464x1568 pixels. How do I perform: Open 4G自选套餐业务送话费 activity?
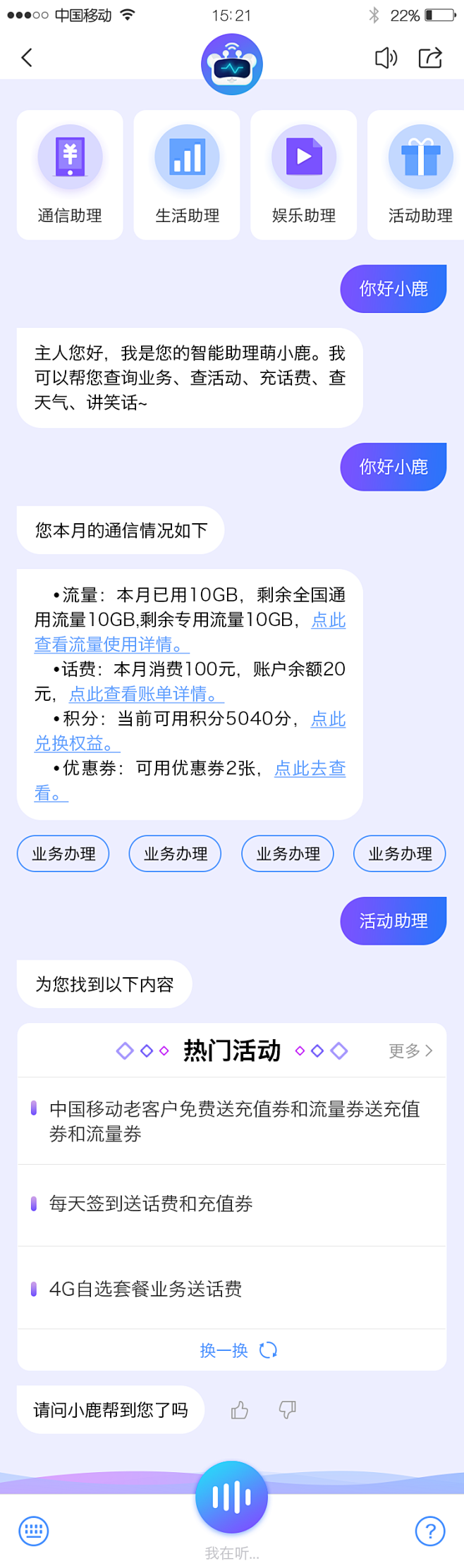pyautogui.click(x=145, y=1289)
